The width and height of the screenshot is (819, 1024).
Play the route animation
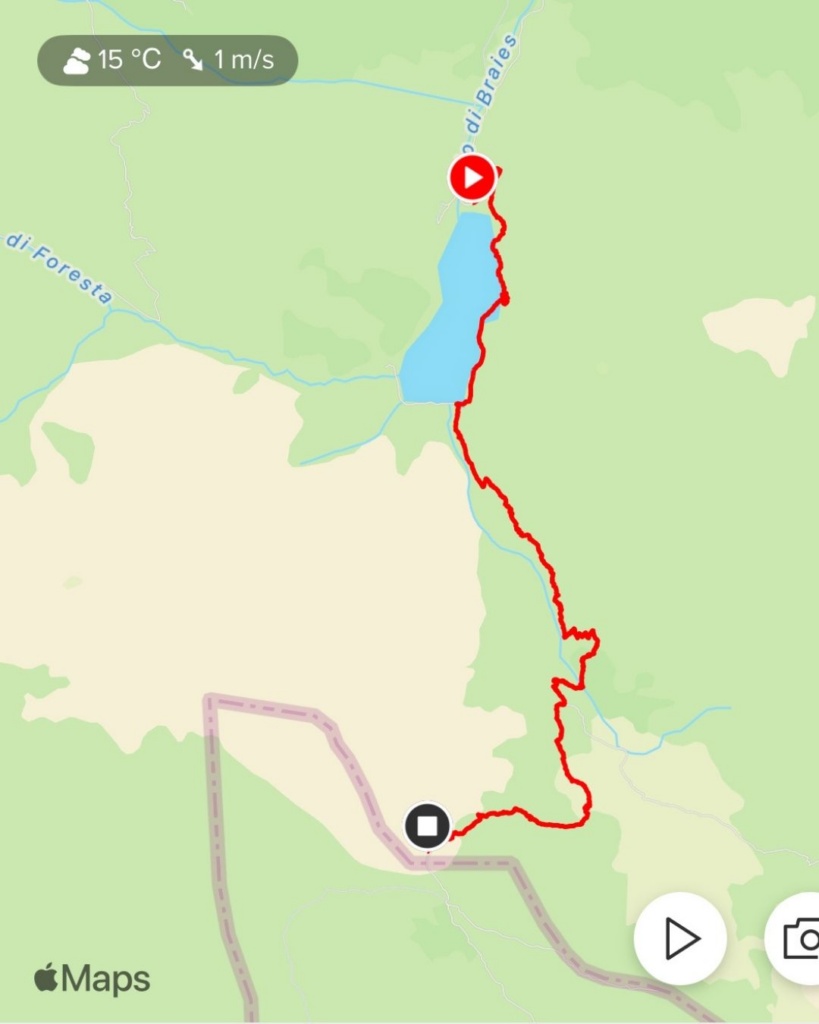tap(680, 939)
